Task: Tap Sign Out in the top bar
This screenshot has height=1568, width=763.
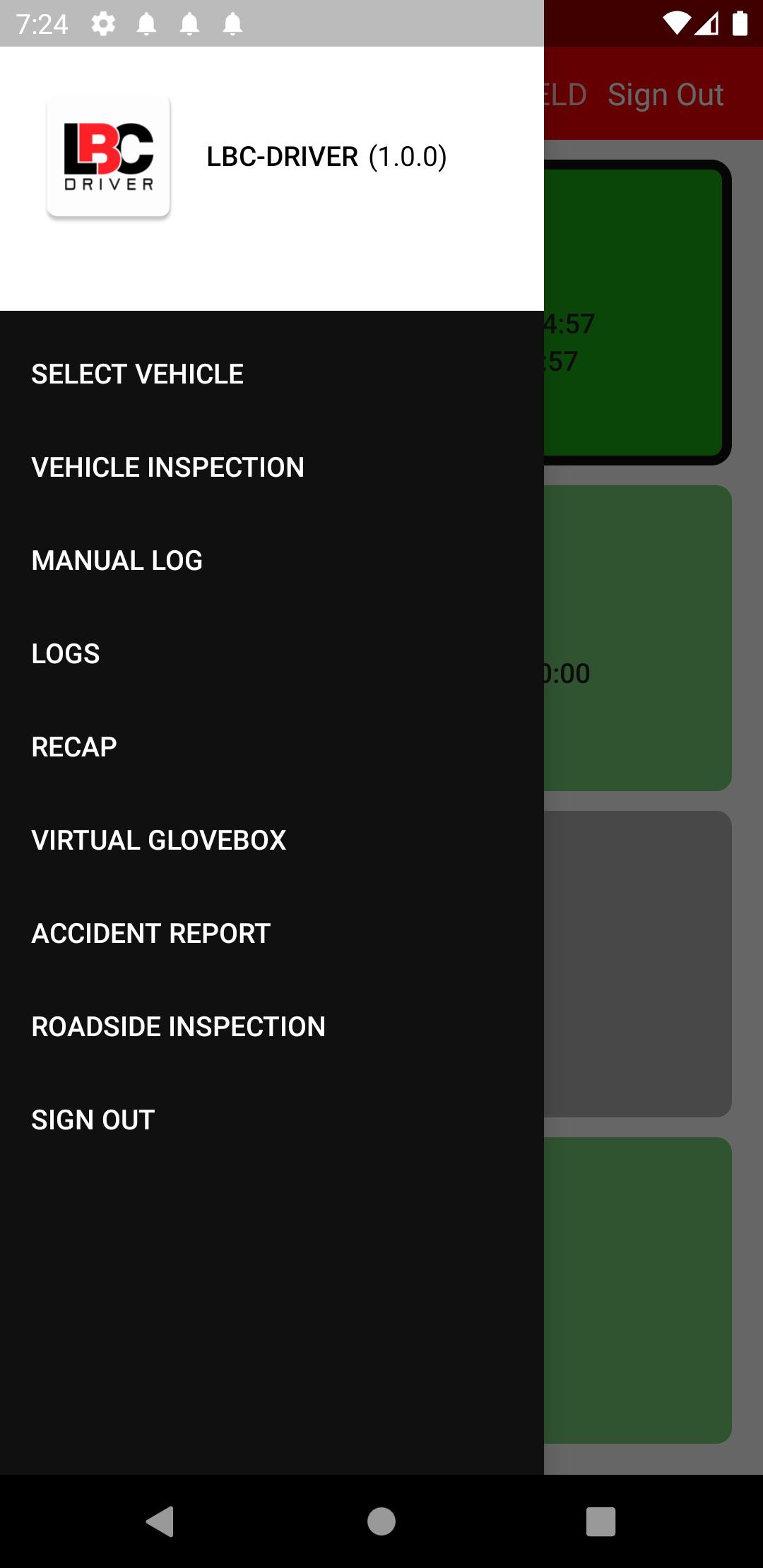Action: click(x=666, y=95)
